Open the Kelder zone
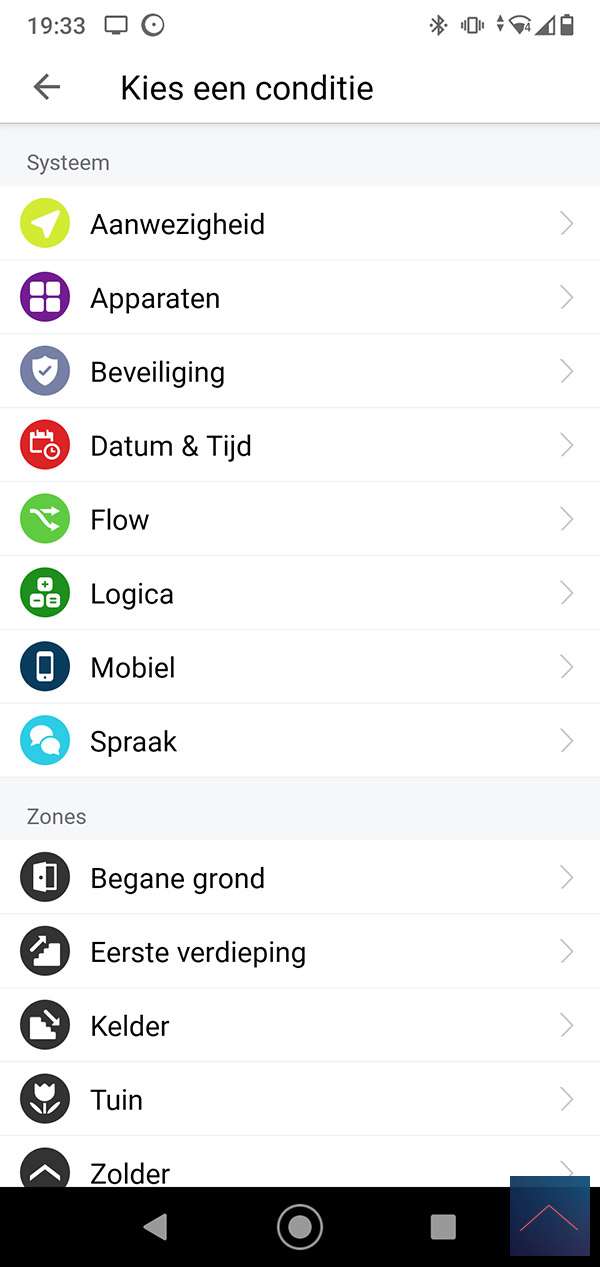The width and height of the screenshot is (600, 1267). pos(300,1026)
